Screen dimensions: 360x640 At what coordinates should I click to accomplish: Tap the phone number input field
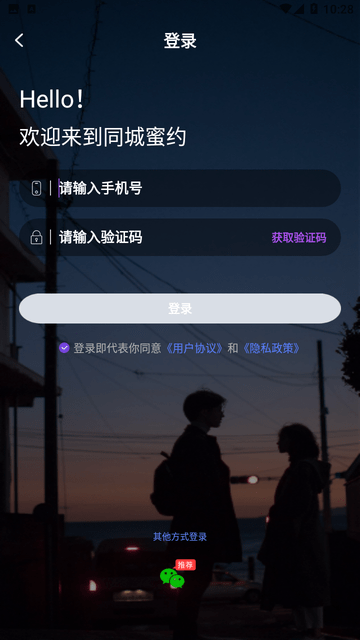(x=180, y=188)
